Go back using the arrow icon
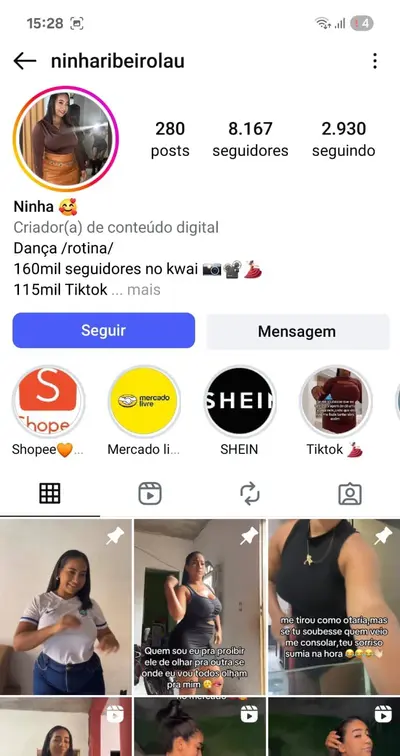This screenshot has width=400, height=756. 25,61
